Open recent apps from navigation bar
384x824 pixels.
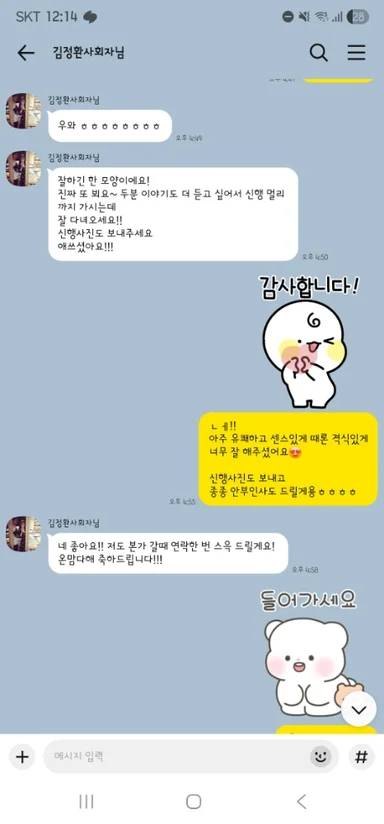[x=86, y=801]
